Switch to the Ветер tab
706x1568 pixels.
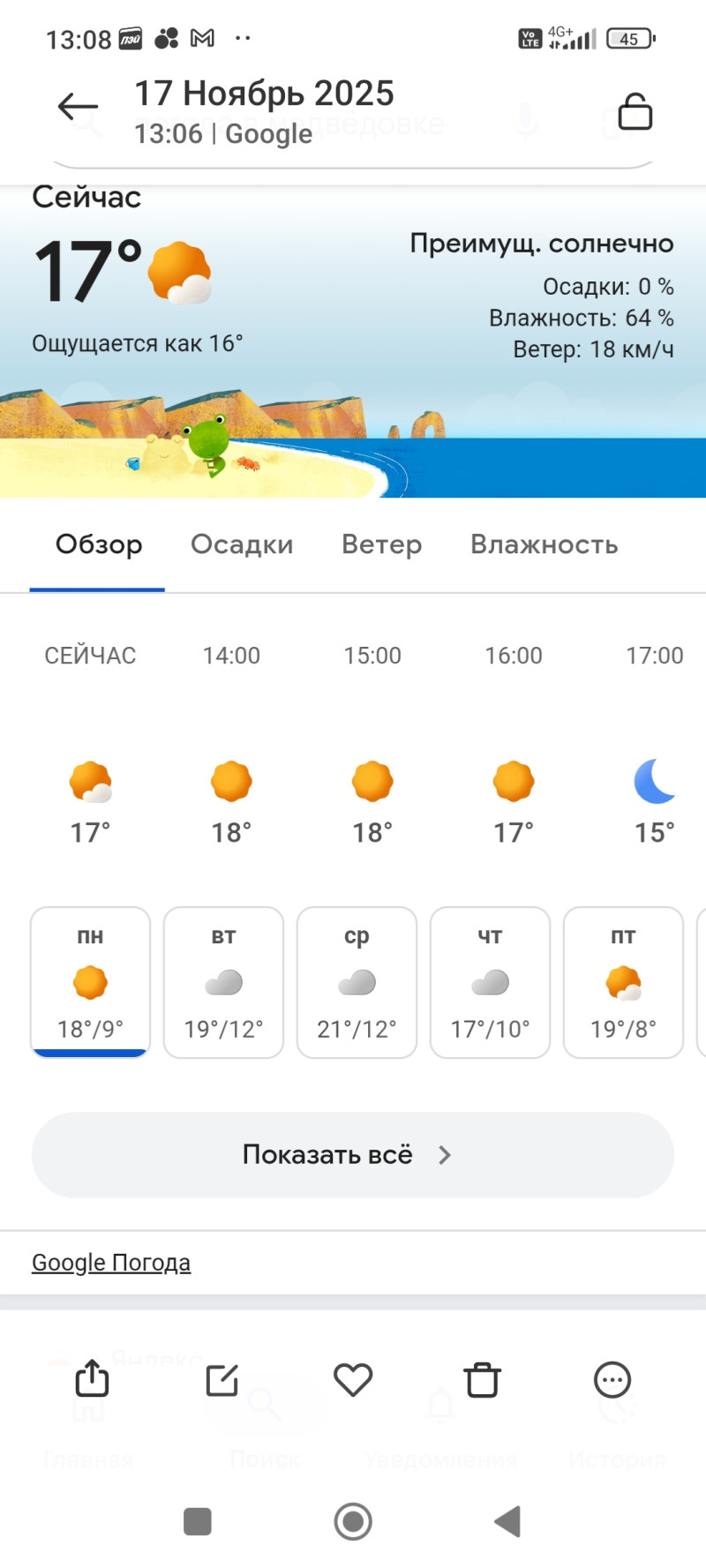[381, 544]
